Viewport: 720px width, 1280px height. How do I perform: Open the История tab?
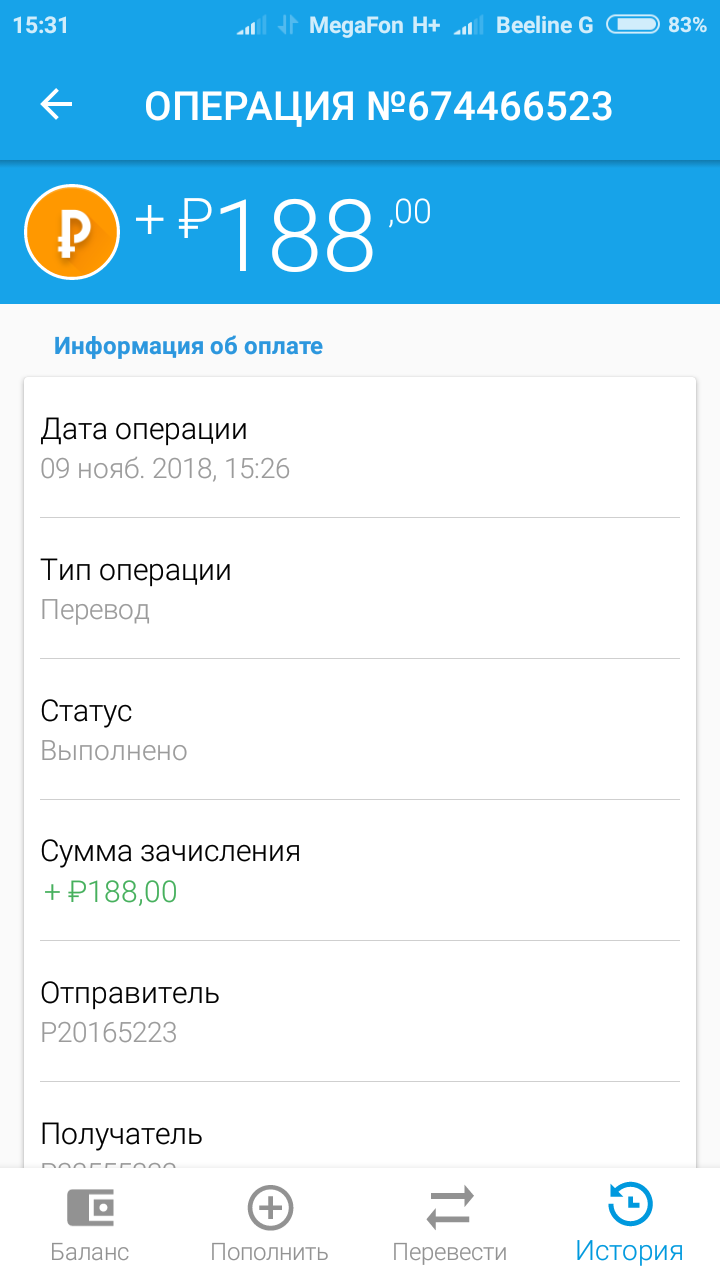[630, 1224]
